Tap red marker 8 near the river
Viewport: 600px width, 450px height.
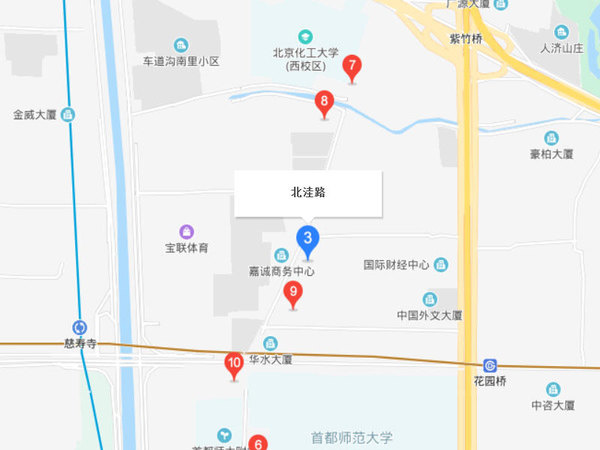pos(324,102)
